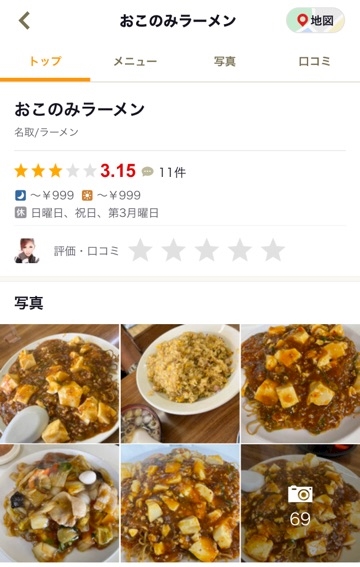Select the トップ tab
This screenshot has height=567, width=360.
pos(45,61)
